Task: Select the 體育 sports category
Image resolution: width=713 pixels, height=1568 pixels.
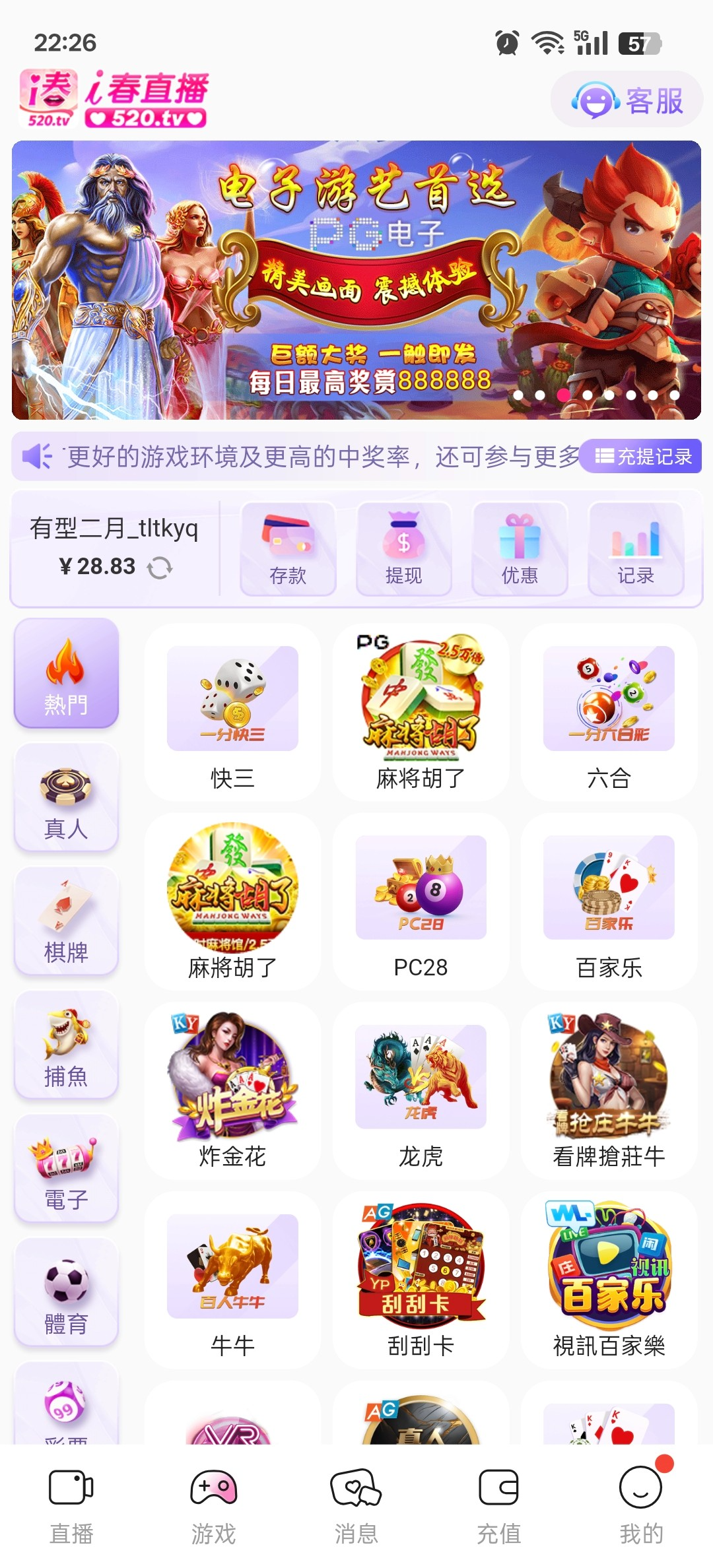Action: click(66, 1293)
